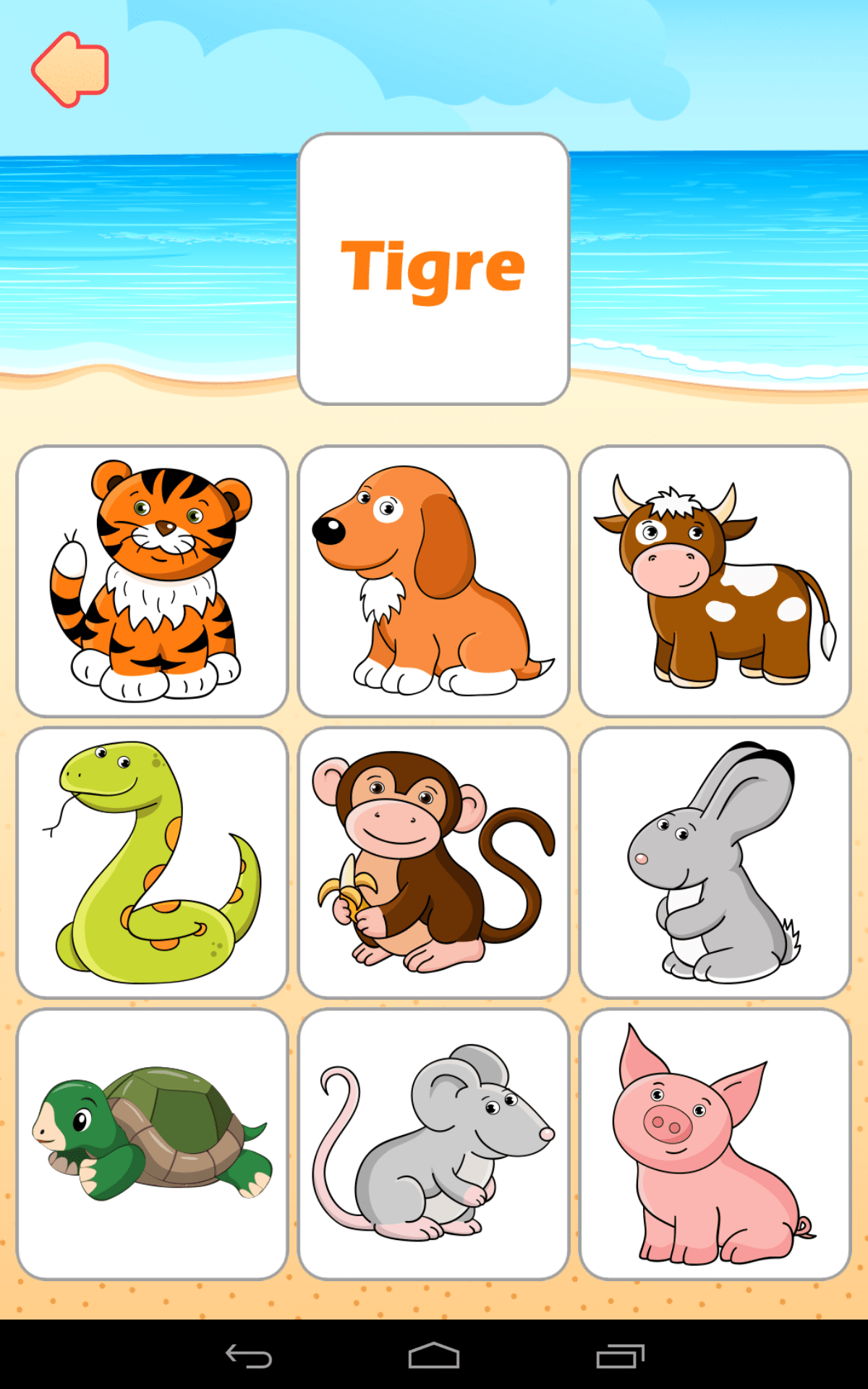Image resolution: width=868 pixels, height=1389 pixels.
Task: Select the pink pig card
Action: [715, 1144]
